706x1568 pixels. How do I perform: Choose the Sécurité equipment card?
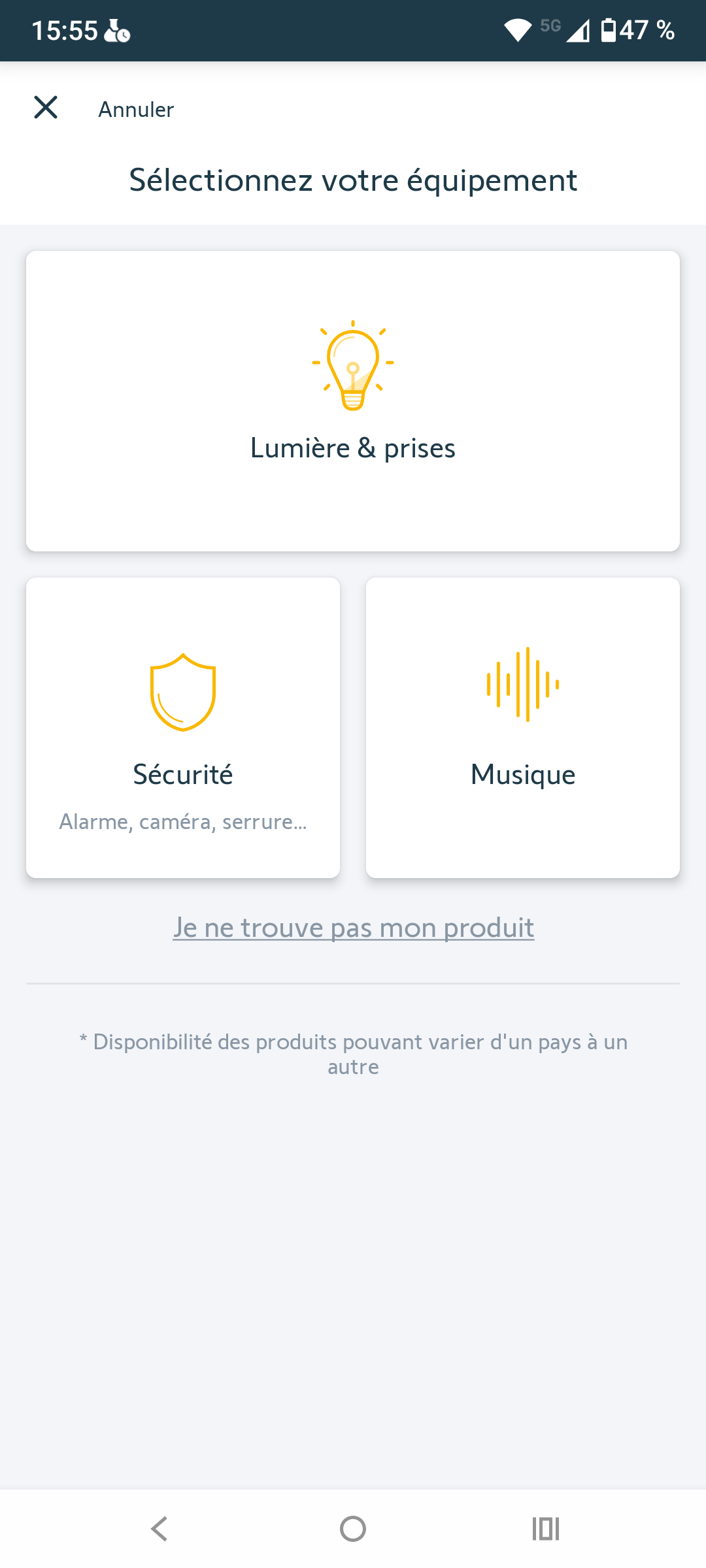pos(183,728)
